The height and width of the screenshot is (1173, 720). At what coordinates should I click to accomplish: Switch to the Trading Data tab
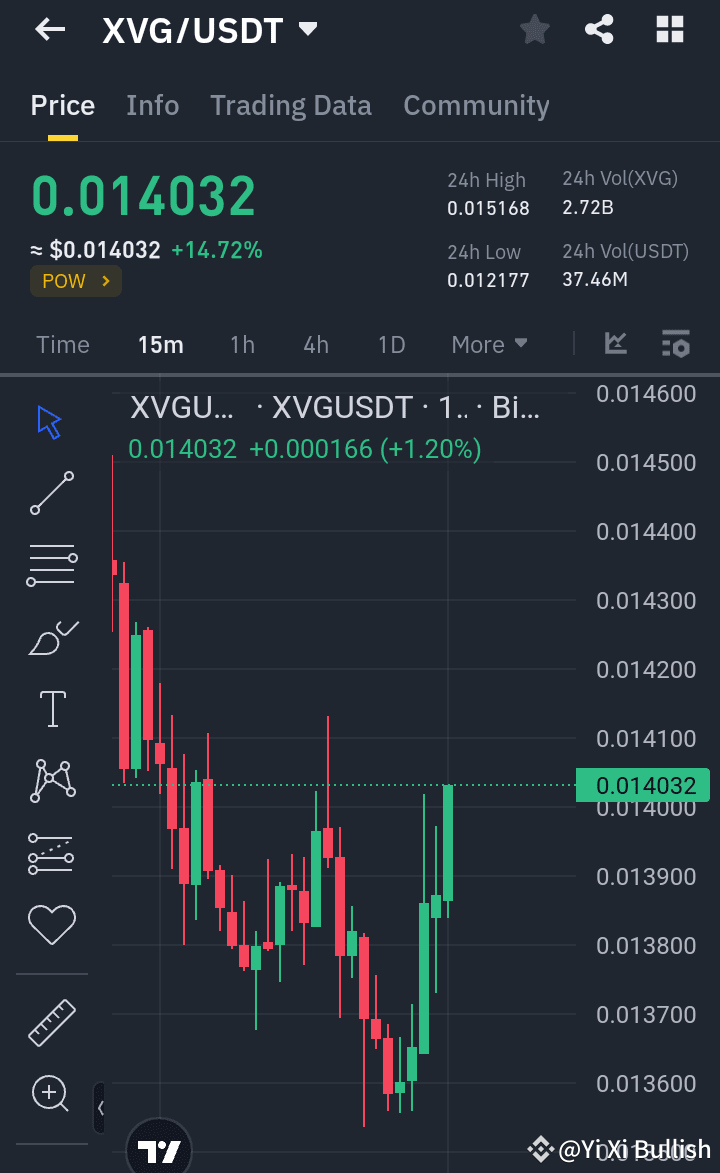(x=291, y=105)
